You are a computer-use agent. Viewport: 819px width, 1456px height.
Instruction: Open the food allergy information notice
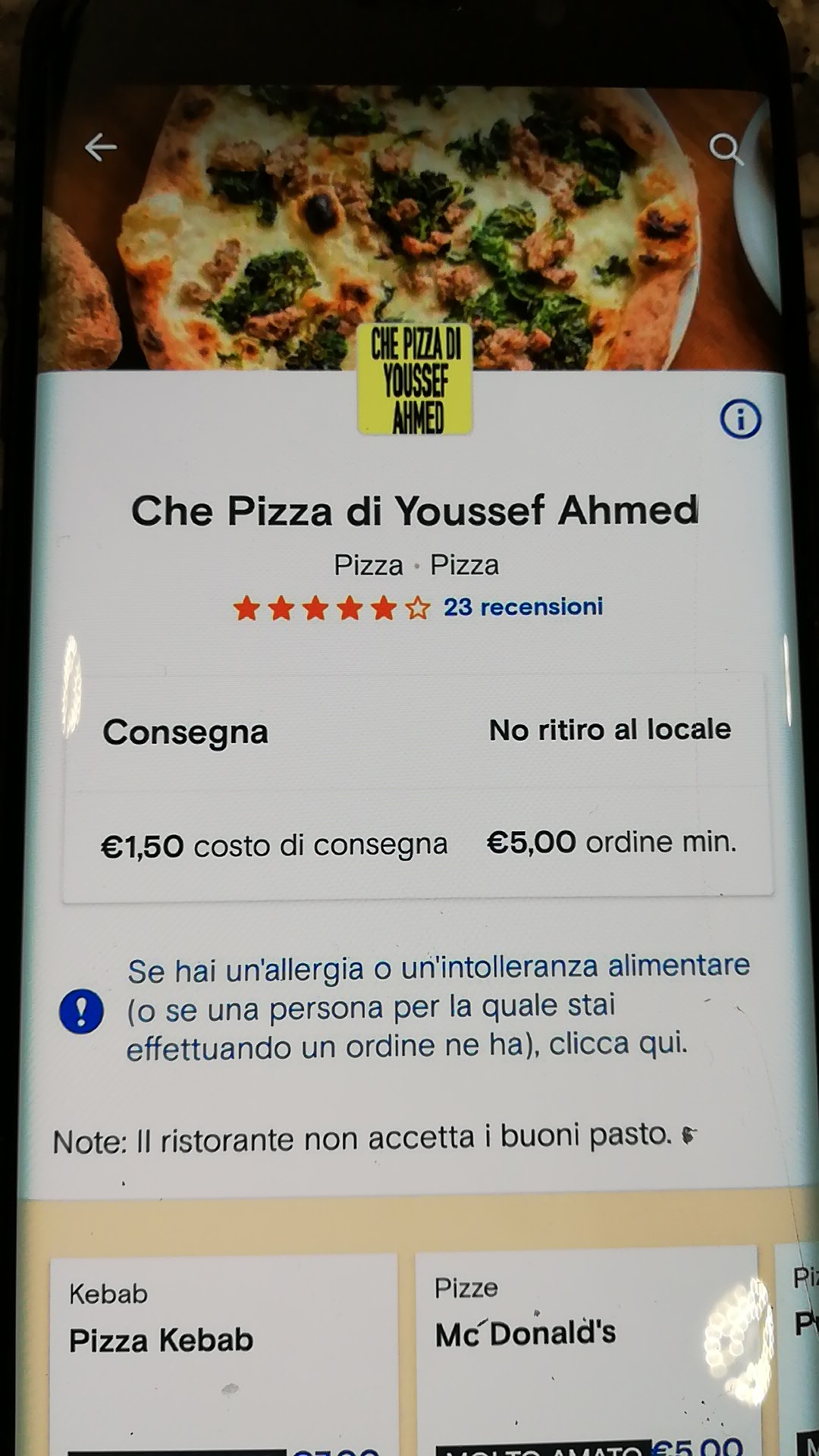click(437, 1007)
